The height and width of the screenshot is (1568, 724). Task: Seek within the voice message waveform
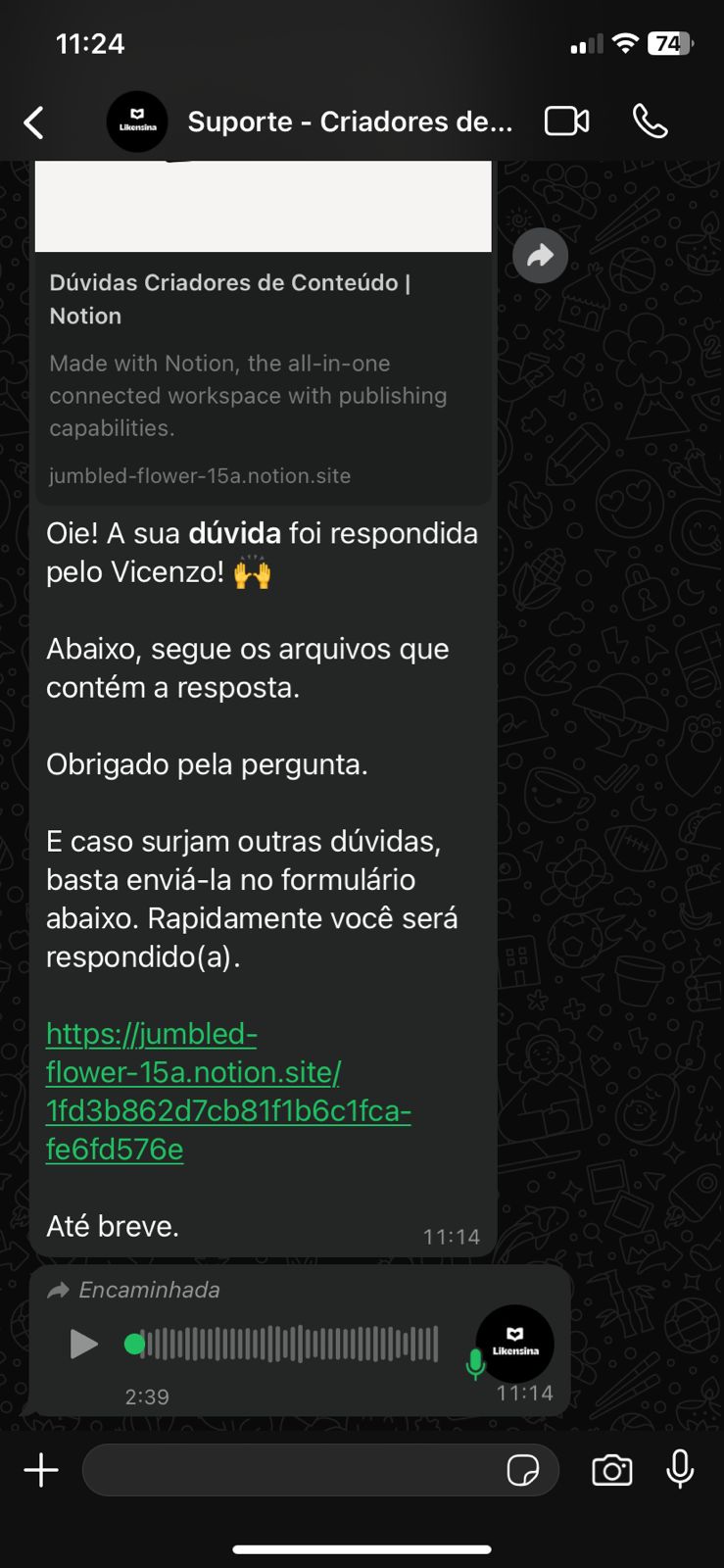coord(294,1344)
